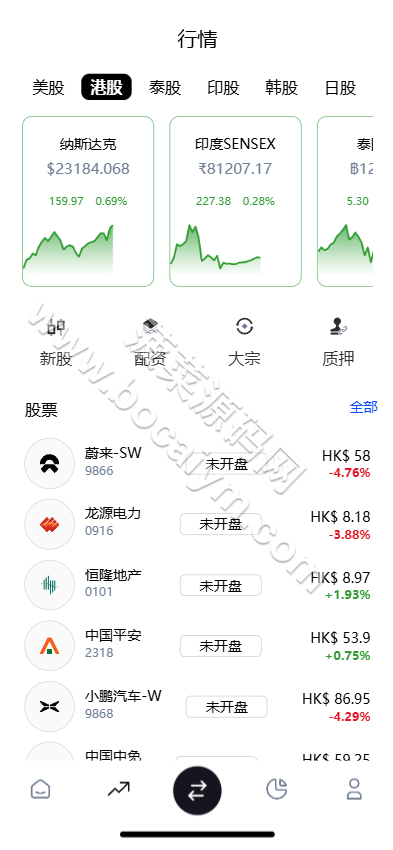The width and height of the screenshot is (393, 850).
Task: Open the 恒隆地产 stock row
Action: [x=197, y=585]
